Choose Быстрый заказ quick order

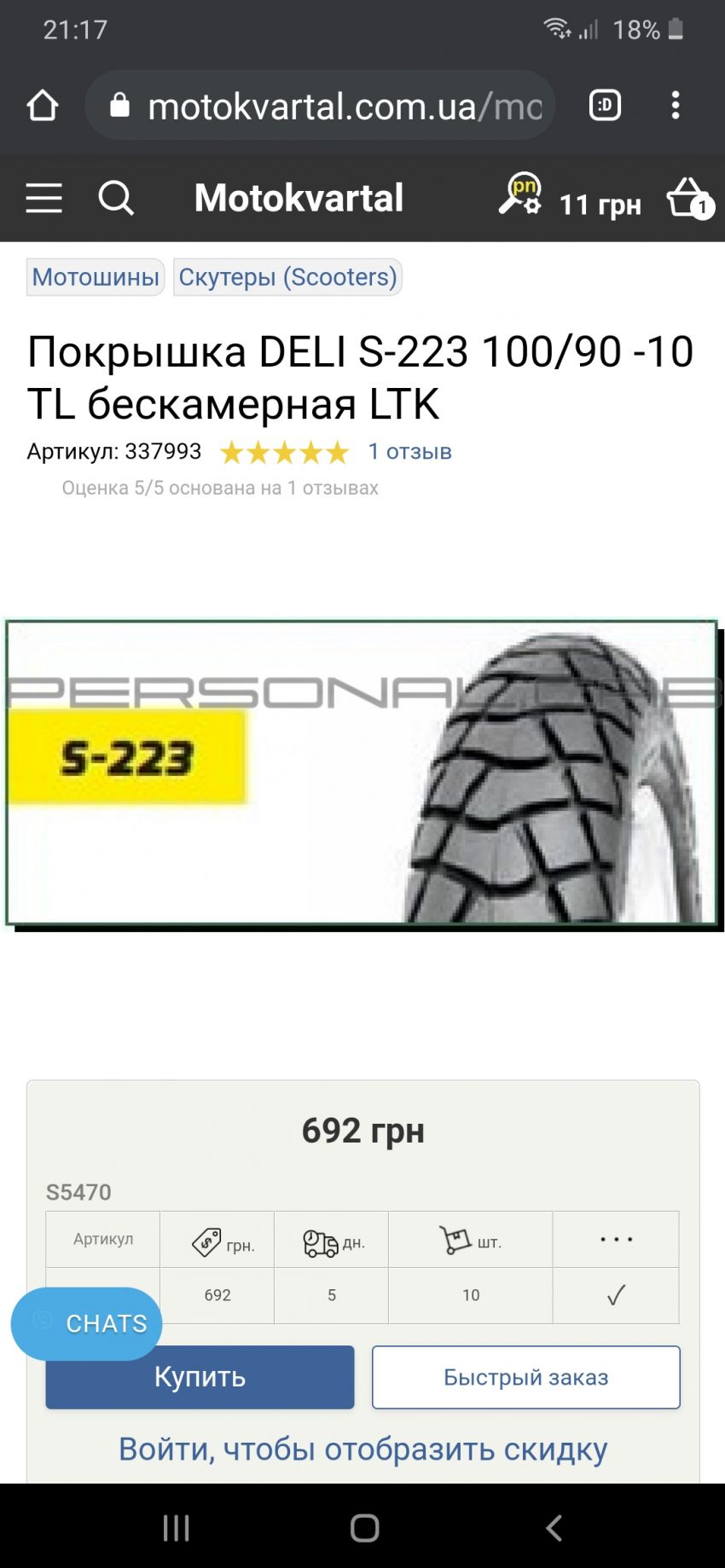coord(525,1377)
